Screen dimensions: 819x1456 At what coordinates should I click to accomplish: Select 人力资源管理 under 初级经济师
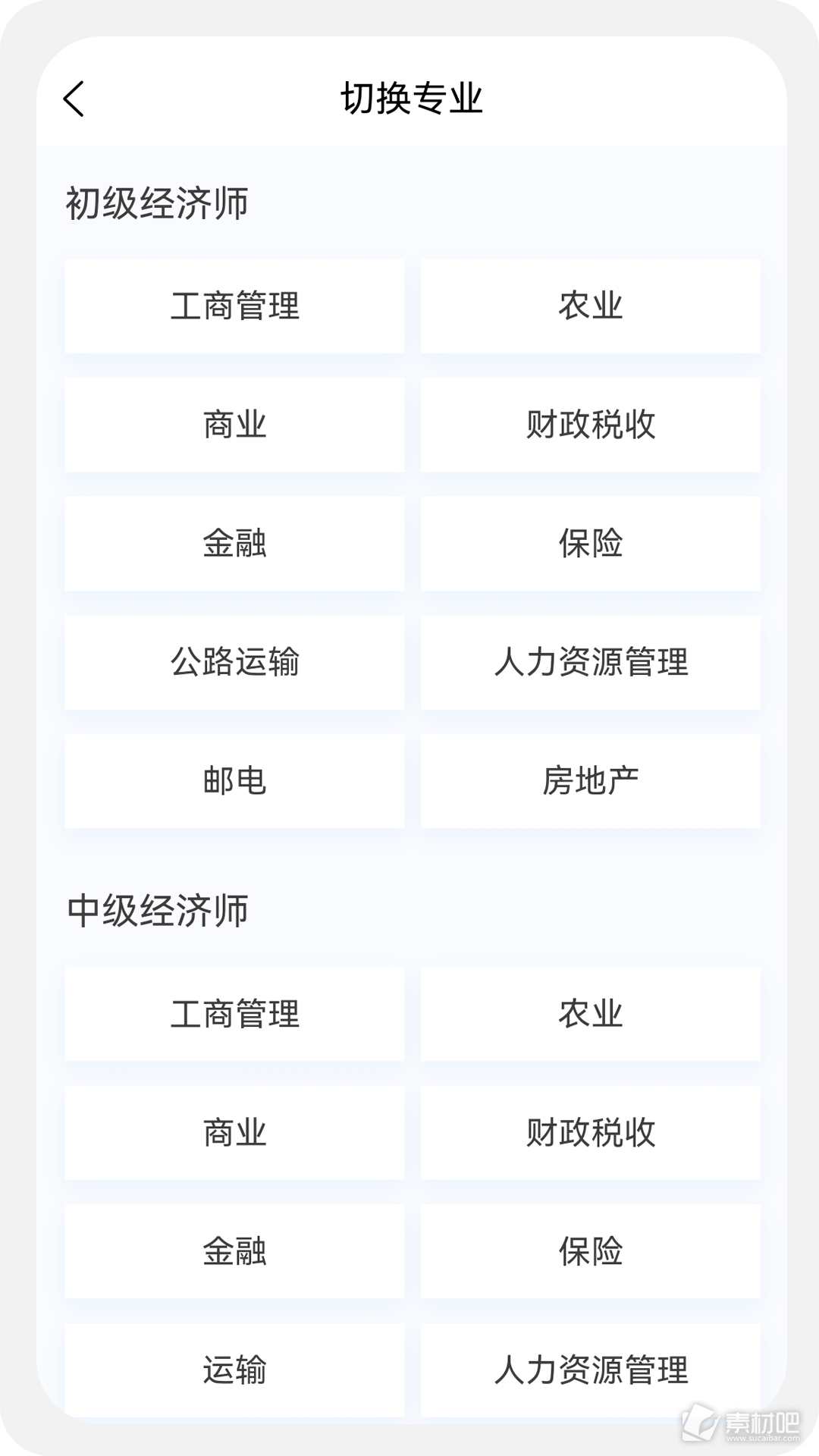click(x=591, y=662)
